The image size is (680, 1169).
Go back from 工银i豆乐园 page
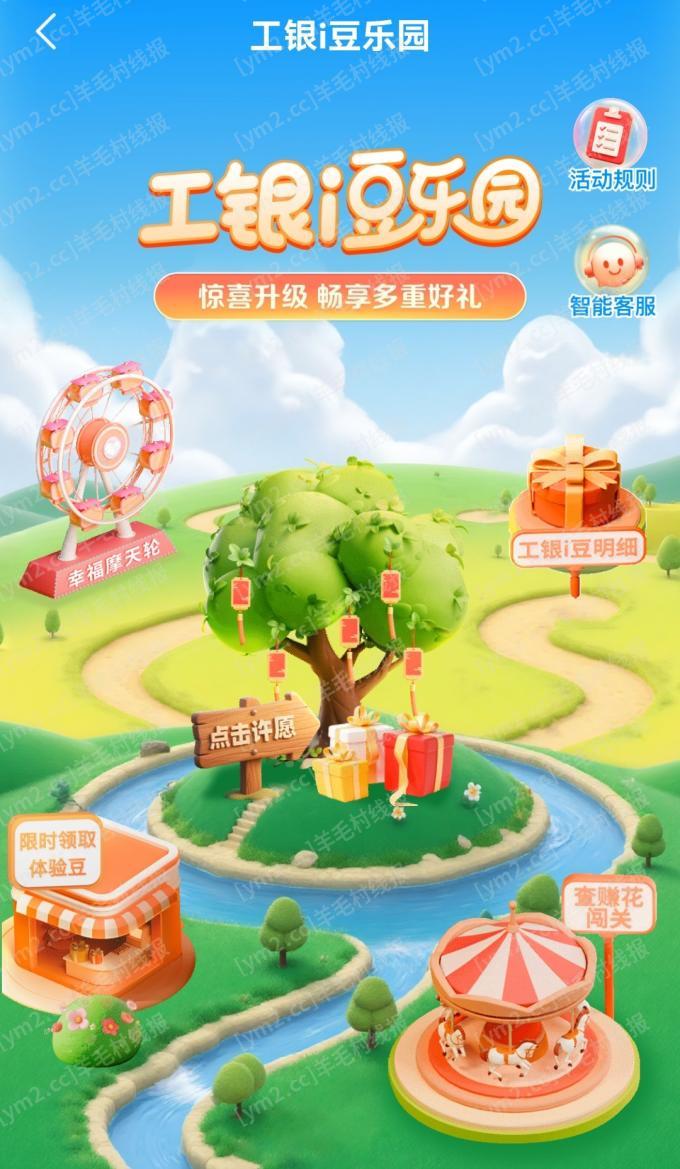tap(45, 33)
